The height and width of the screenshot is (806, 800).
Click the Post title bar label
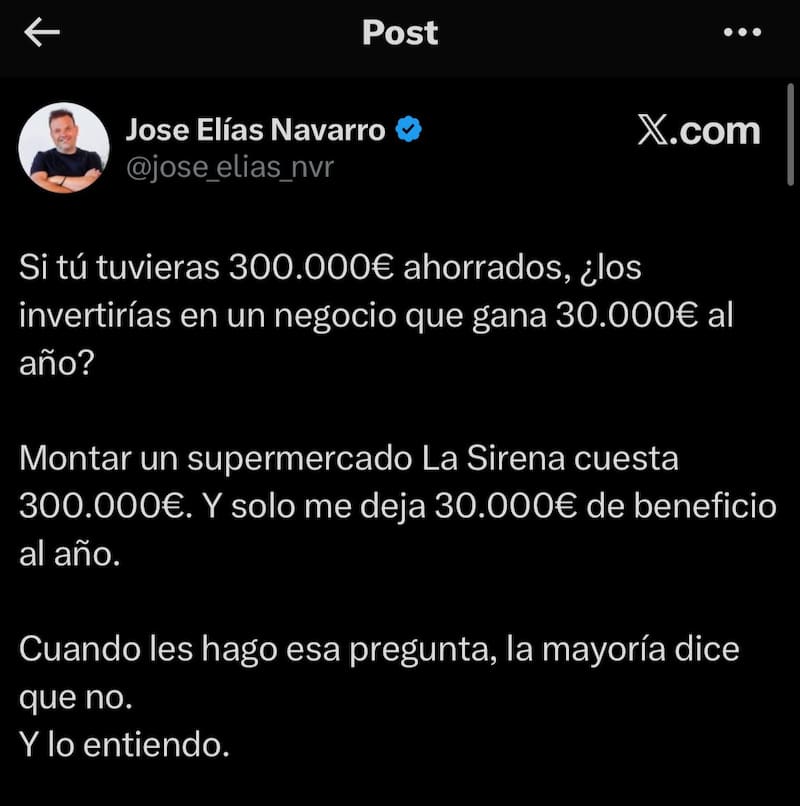400,32
